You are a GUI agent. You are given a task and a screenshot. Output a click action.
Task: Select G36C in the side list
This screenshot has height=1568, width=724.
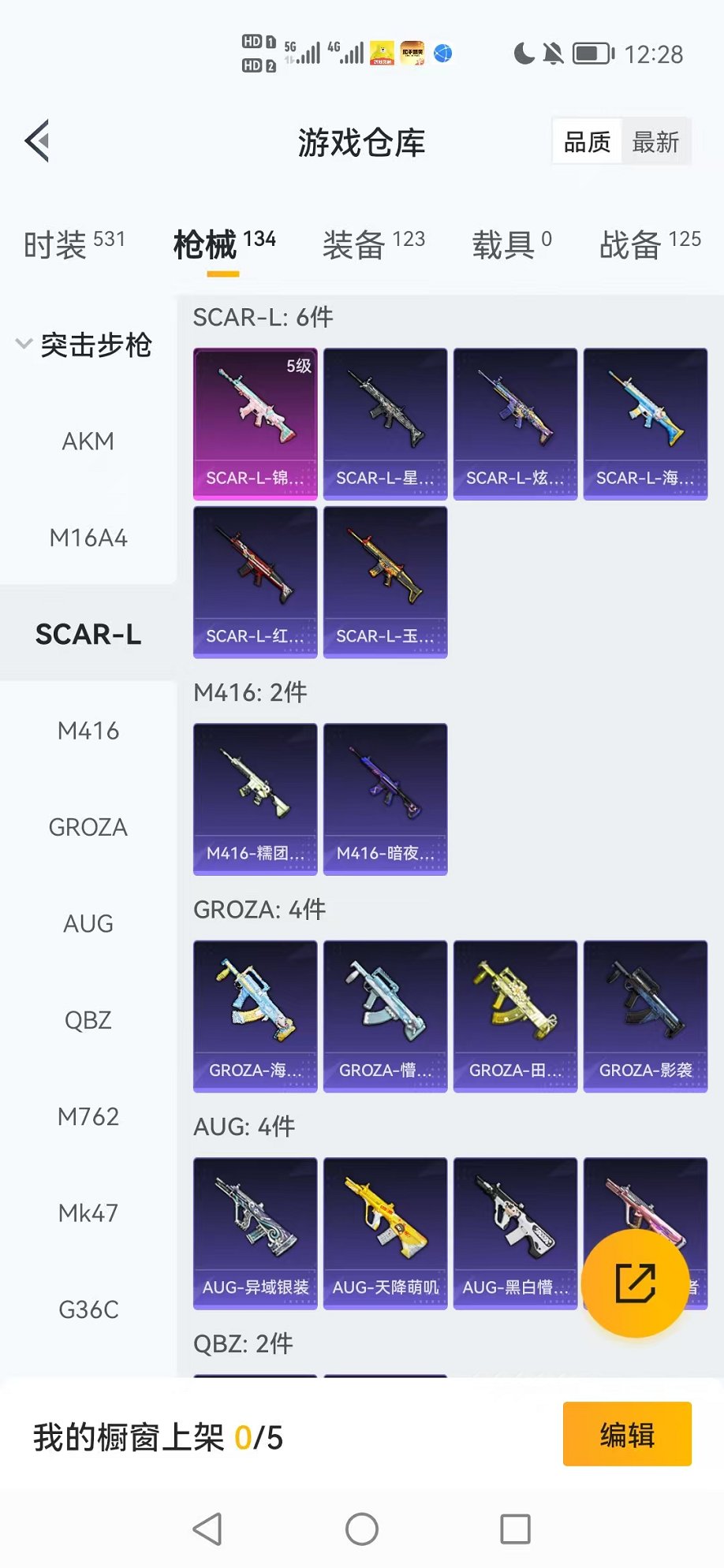(x=88, y=1310)
